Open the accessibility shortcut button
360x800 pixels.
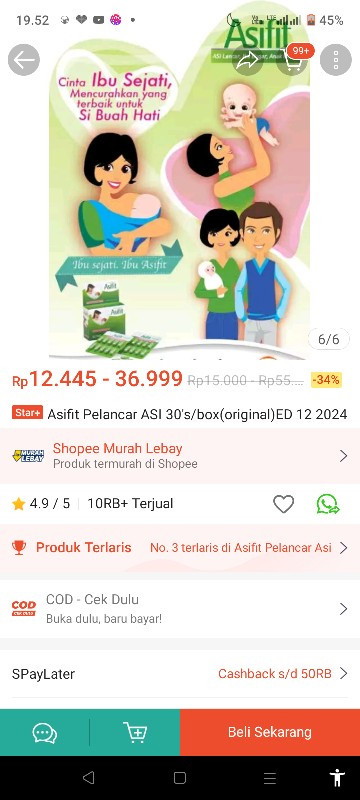click(x=337, y=778)
